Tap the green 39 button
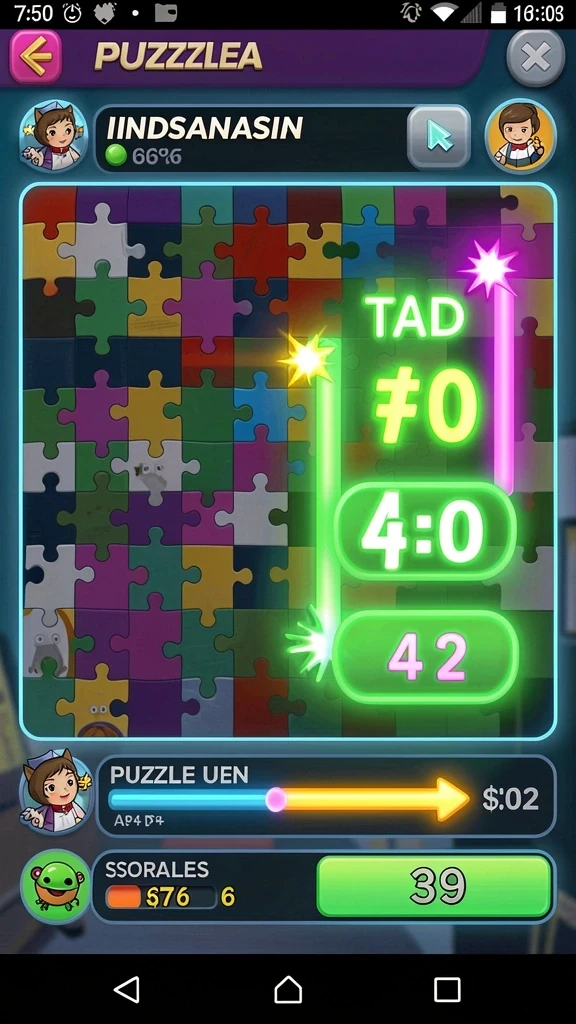 tap(434, 886)
